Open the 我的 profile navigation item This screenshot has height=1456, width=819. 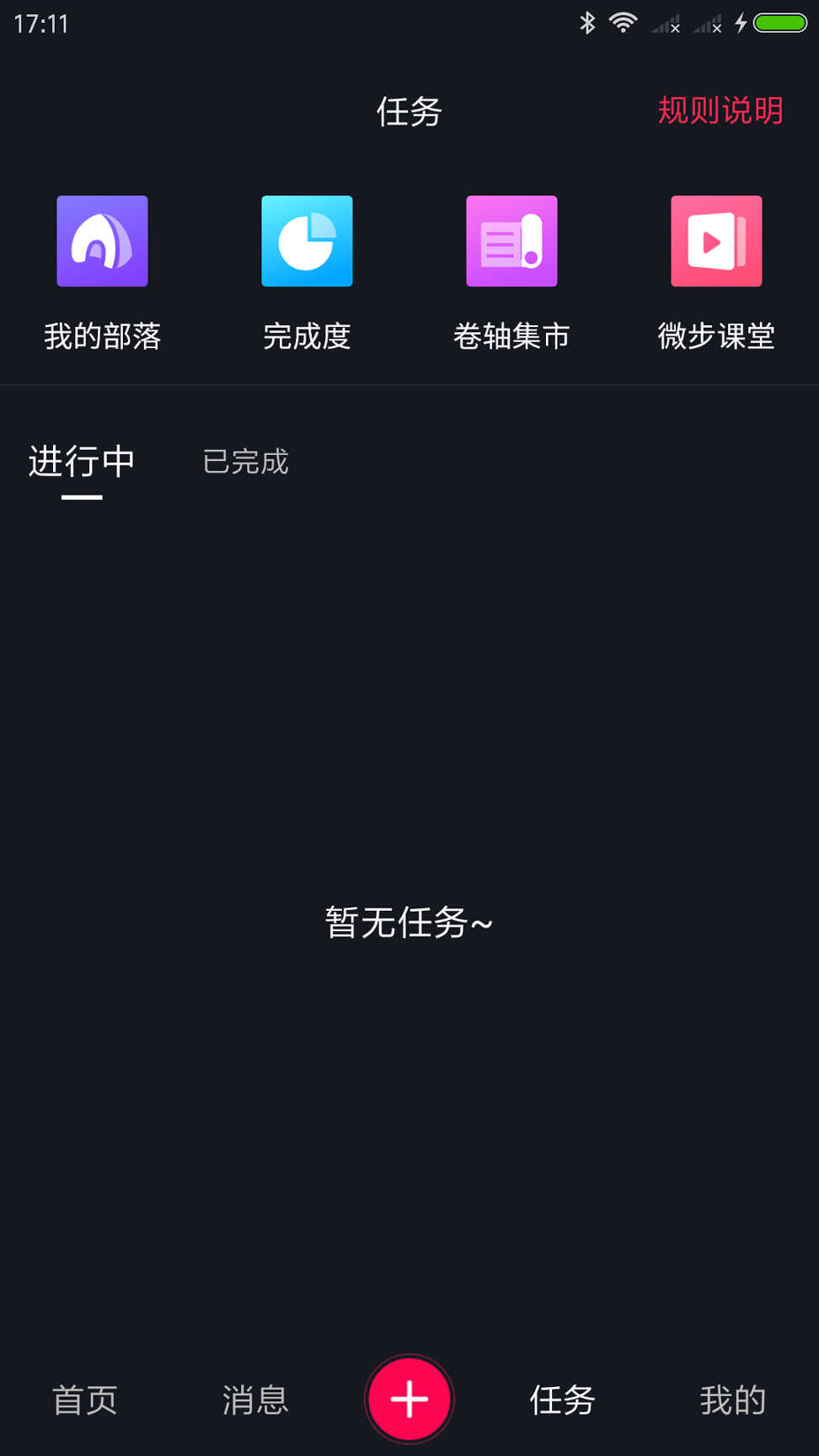pos(732,1400)
